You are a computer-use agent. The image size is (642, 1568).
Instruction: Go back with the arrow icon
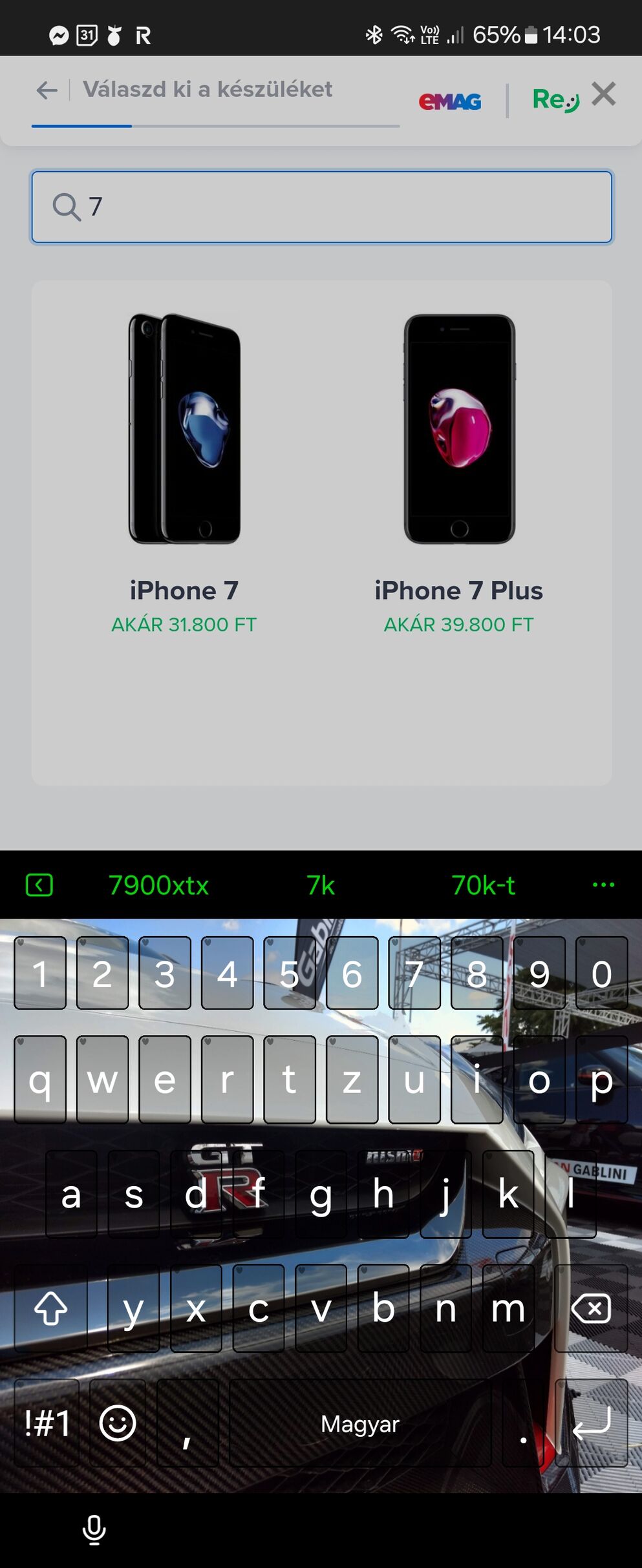click(x=47, y=90)
